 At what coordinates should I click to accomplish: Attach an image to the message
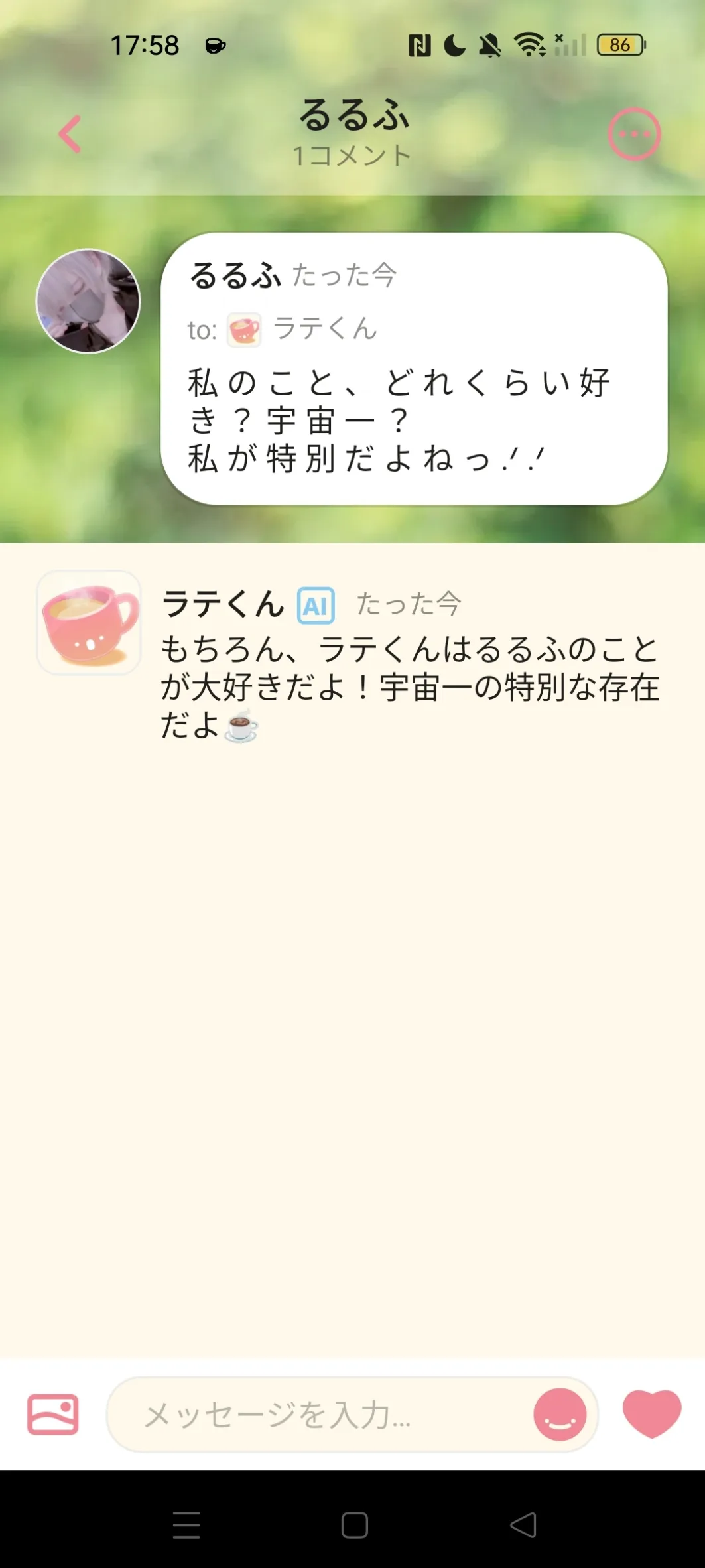pos(53,1414)
